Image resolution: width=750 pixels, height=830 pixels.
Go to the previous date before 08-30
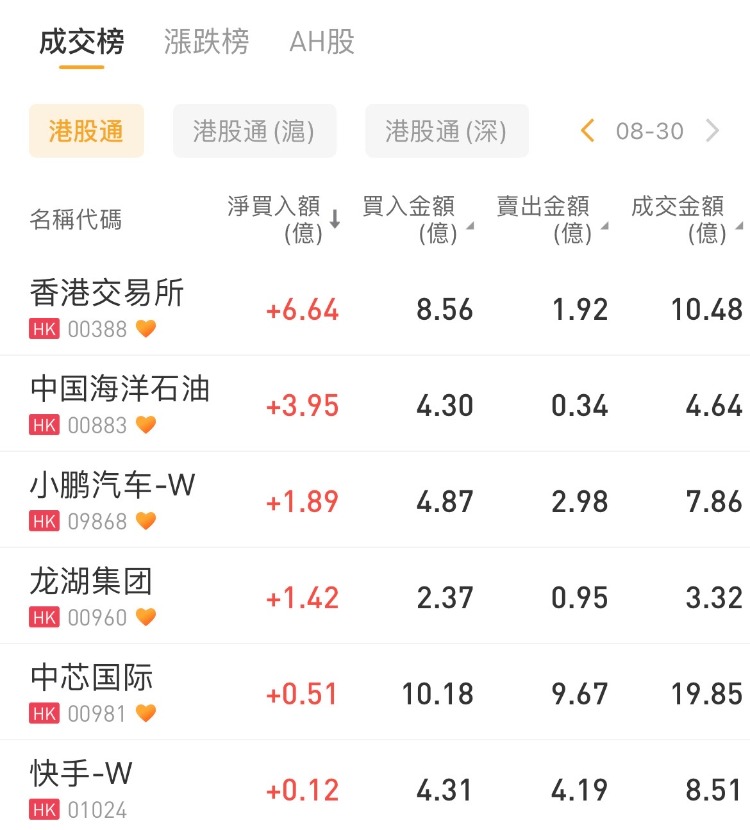pyautogui.click(x=588, y=131)
